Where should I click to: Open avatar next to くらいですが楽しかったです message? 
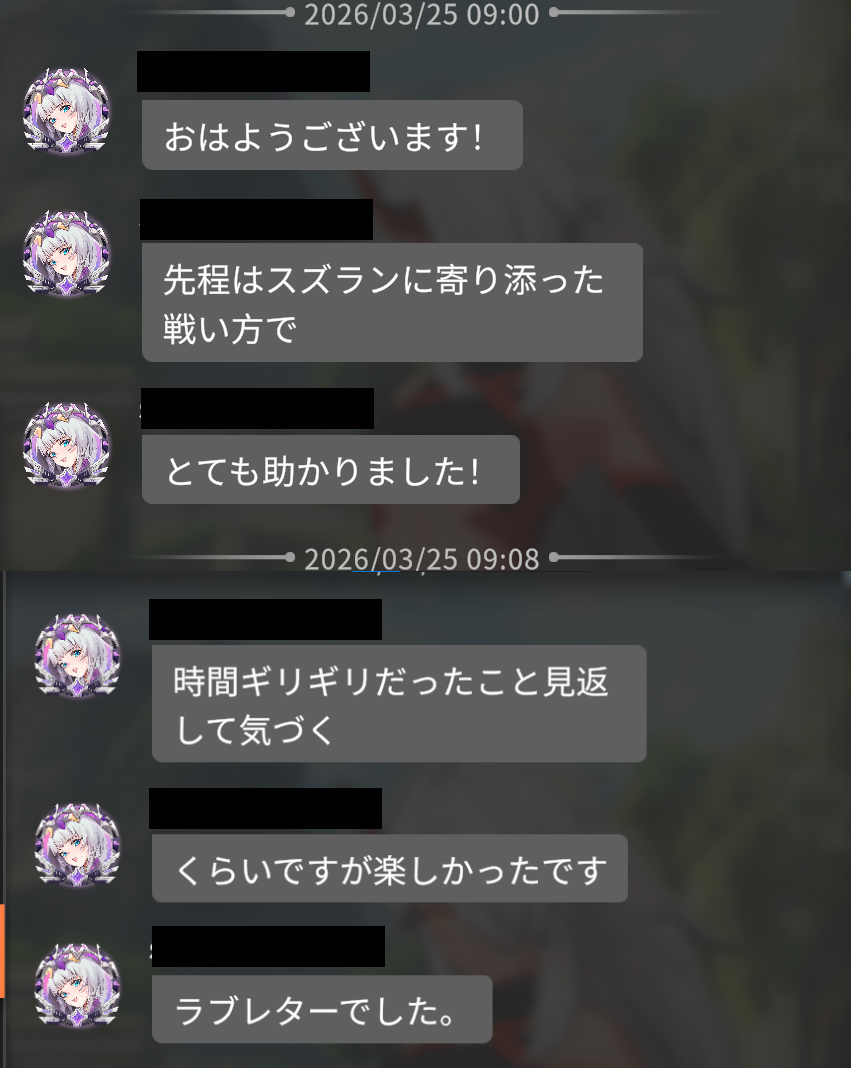point(78,845)
